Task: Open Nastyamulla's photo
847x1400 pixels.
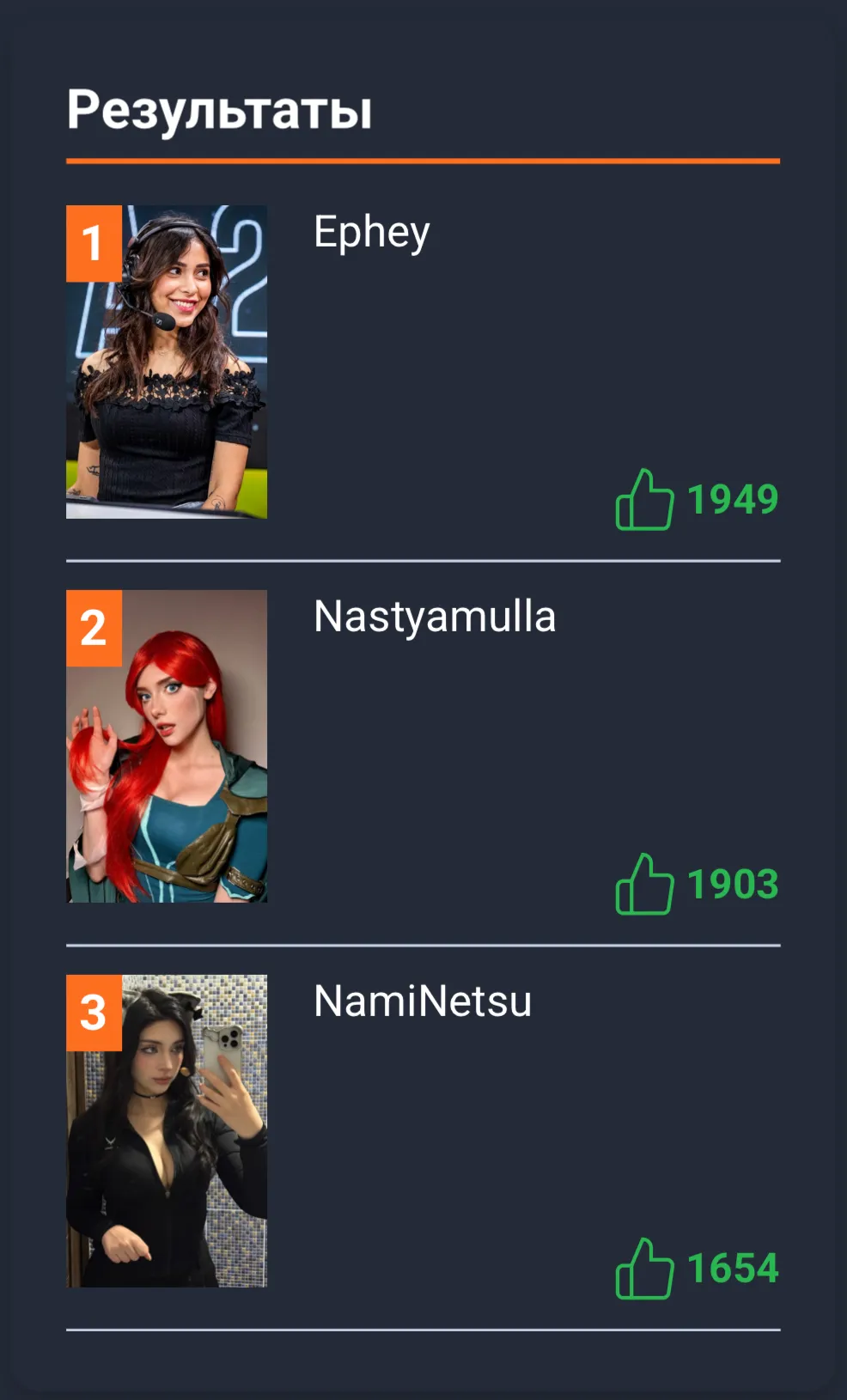Action: tap(167, 746)
